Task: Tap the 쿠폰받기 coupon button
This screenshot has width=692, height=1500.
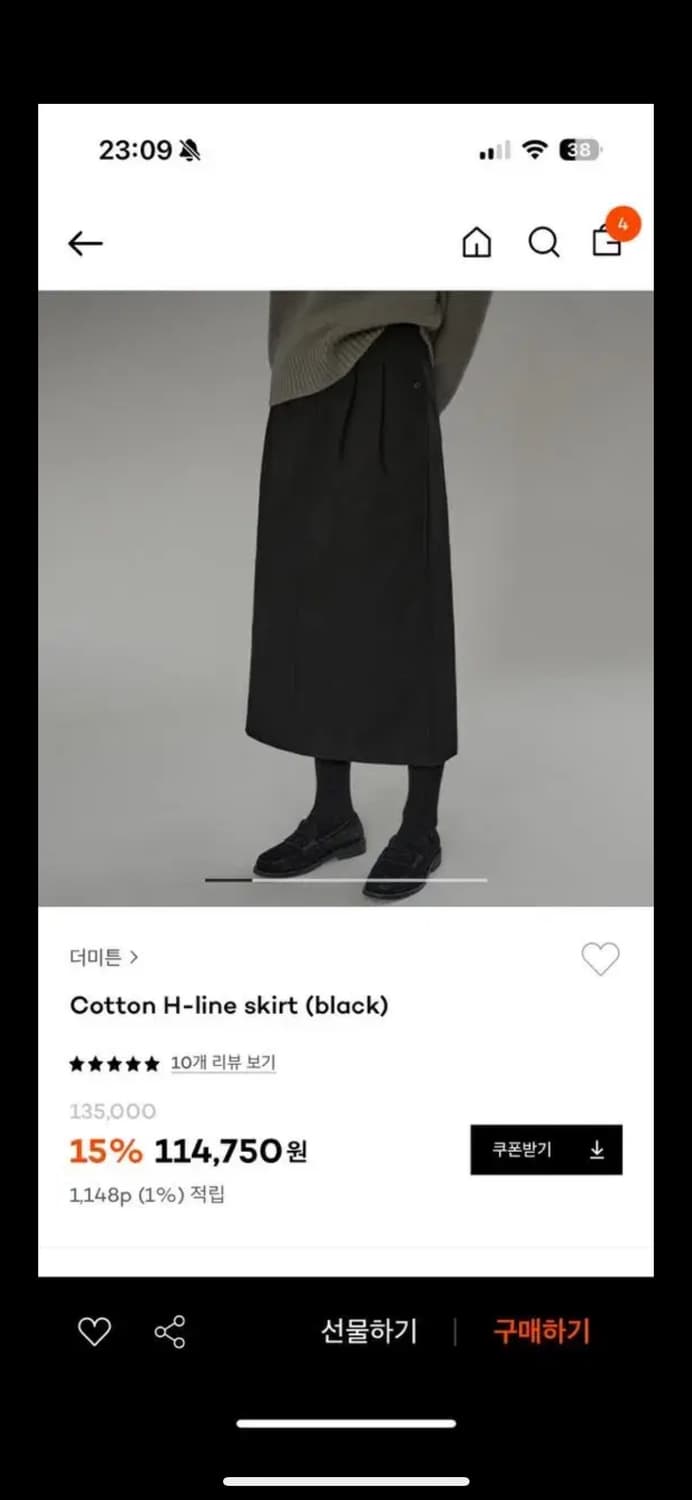Action: (546, 1150)
